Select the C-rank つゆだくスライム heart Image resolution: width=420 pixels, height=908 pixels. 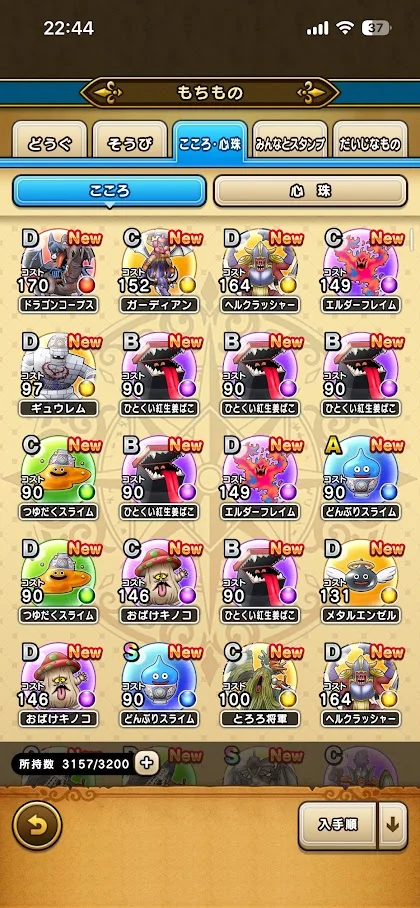[x=59, y=478]
